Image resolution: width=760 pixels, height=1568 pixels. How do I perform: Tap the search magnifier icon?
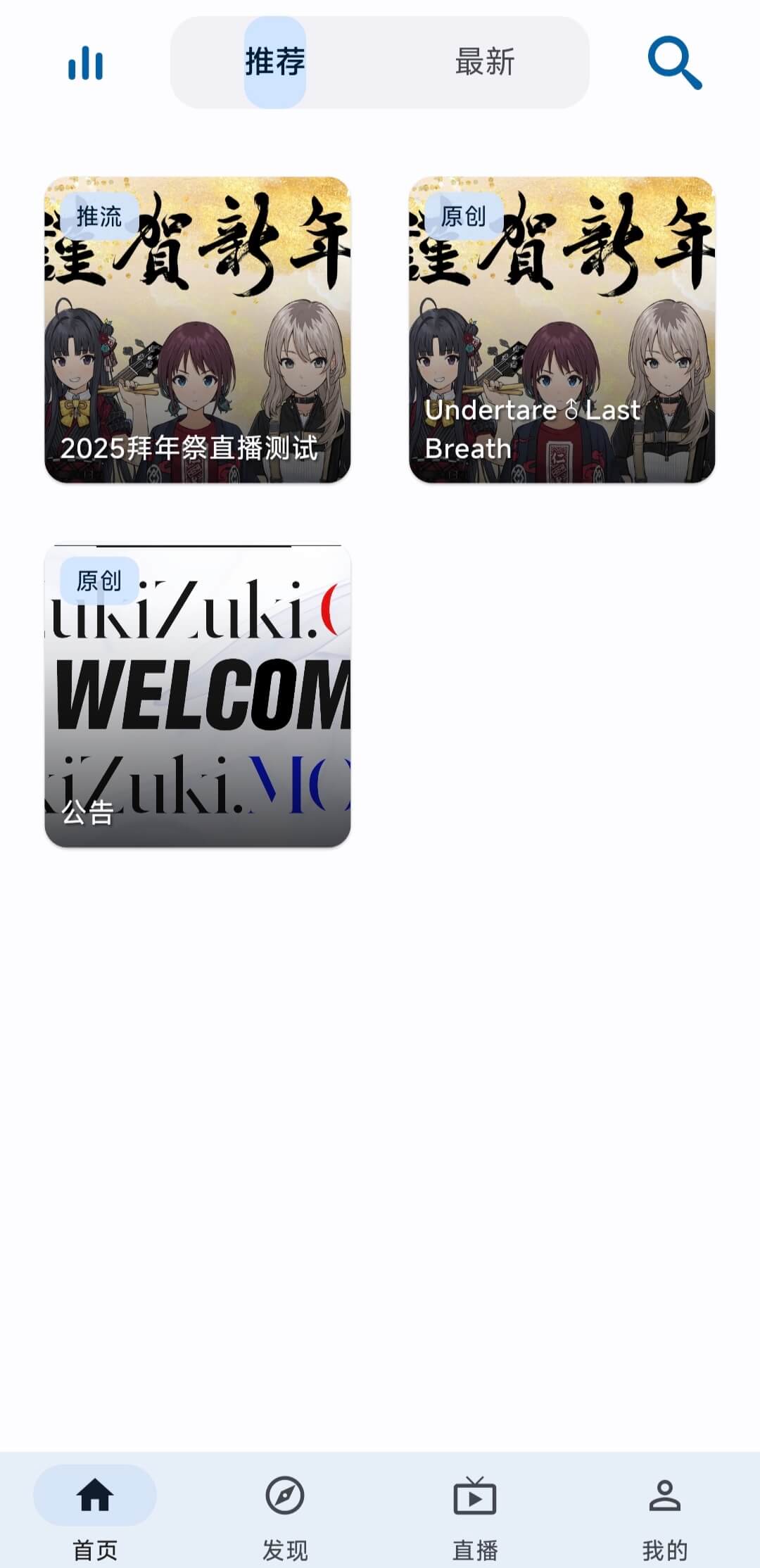coord(674,63)
